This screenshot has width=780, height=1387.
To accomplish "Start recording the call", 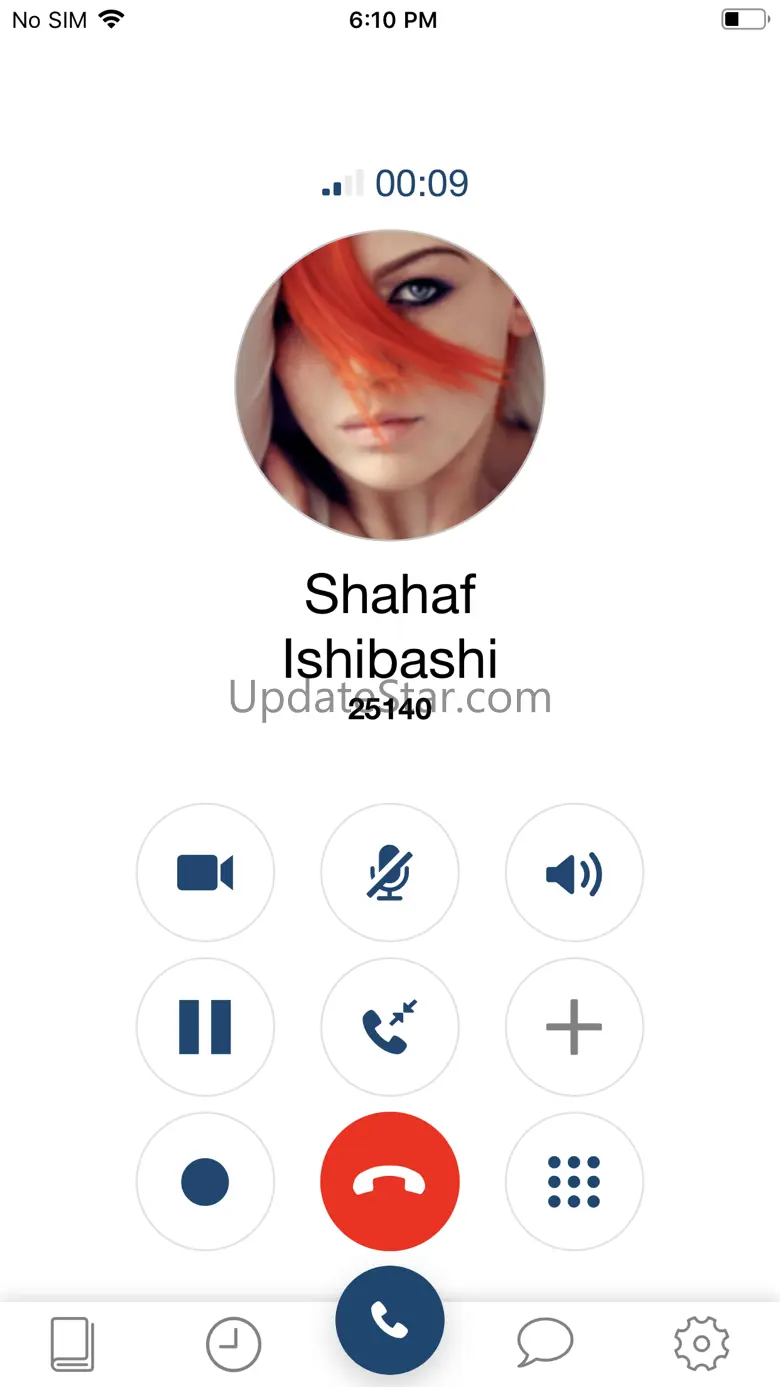I will pos(205,1182).
